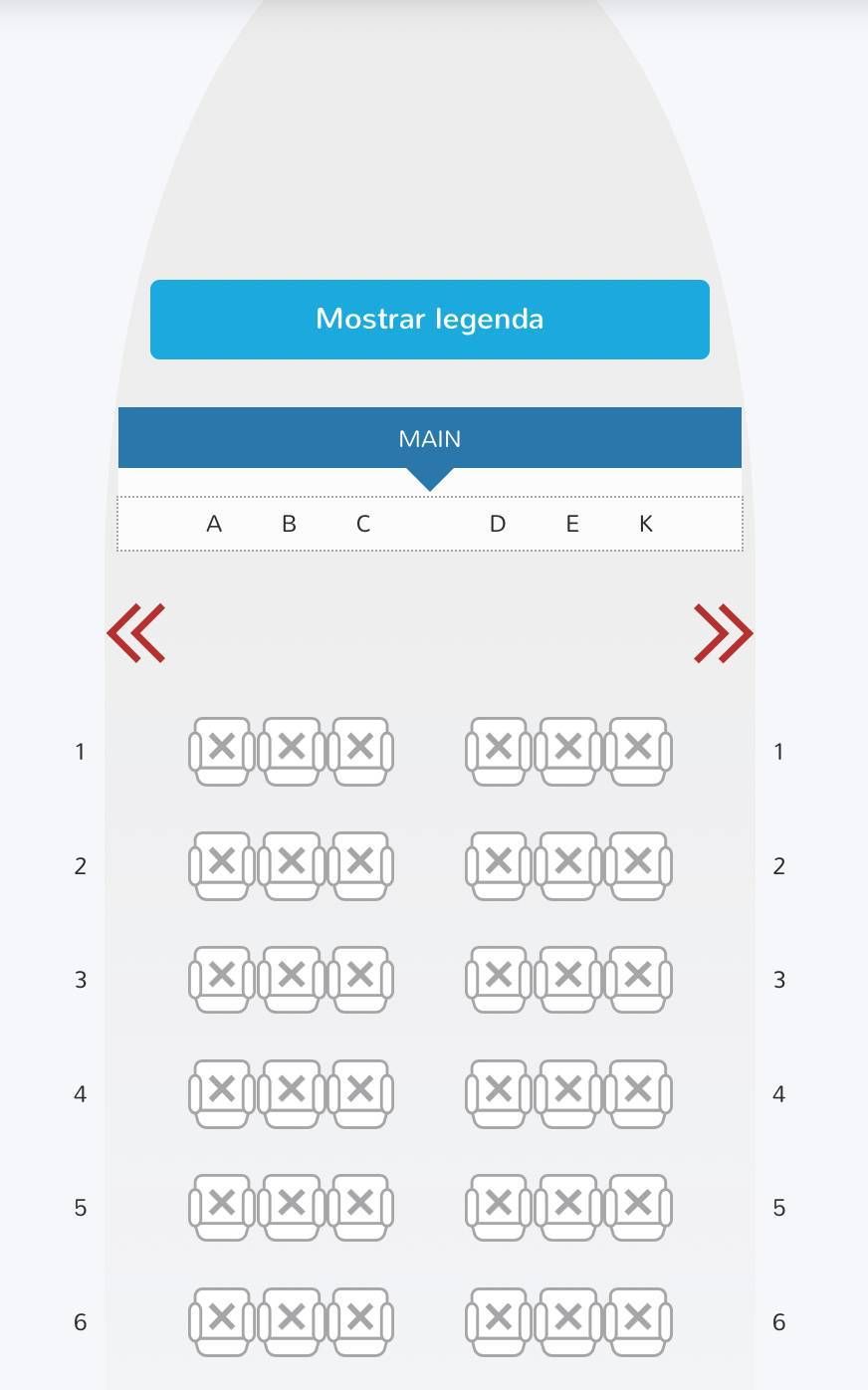Tap seat 6E
Image resolution: width=868 pixels, height=1390 pixels.
pyautogui.click(x=568, y=1322)
